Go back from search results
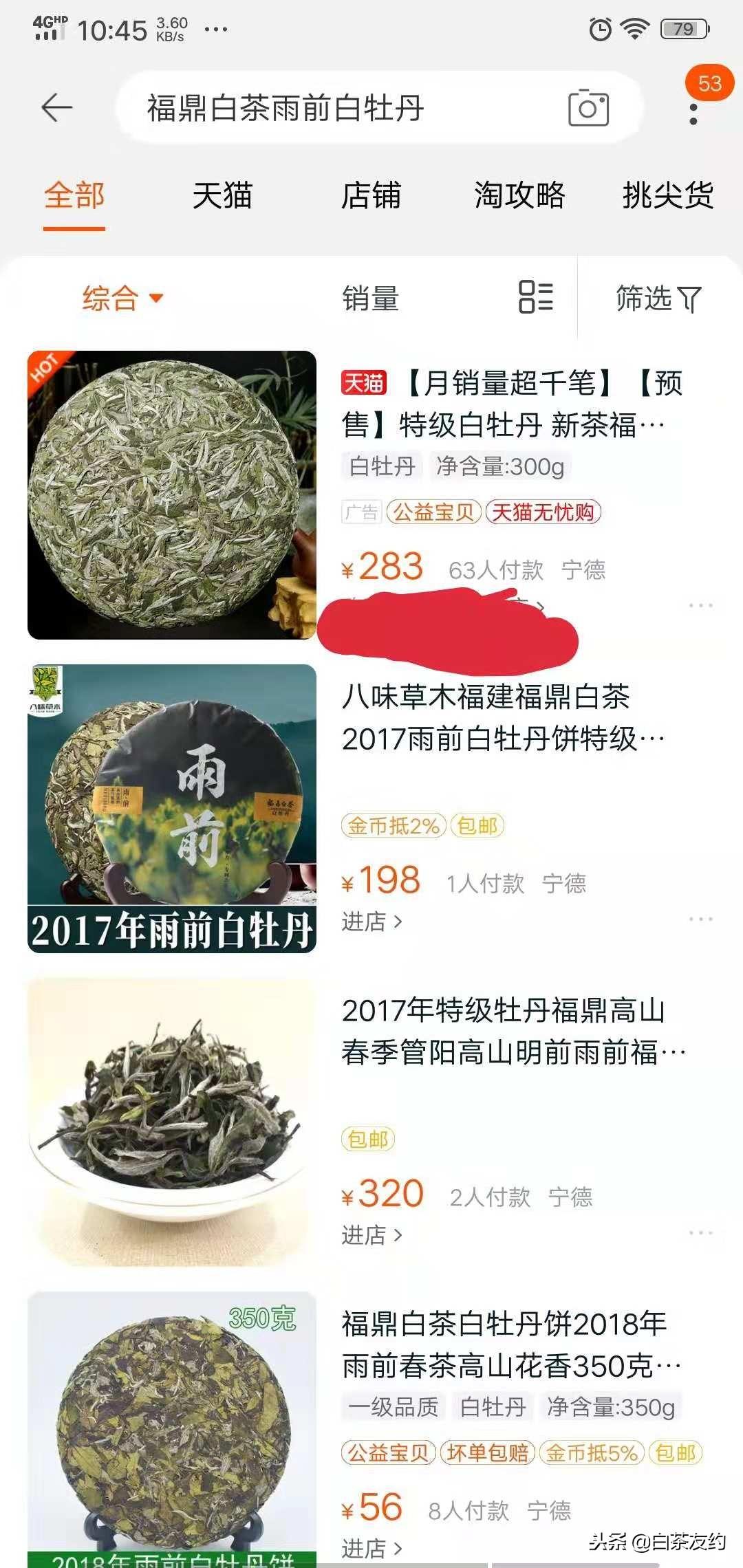The width and height of the screenshot is (743, 1568). (56, 108)
